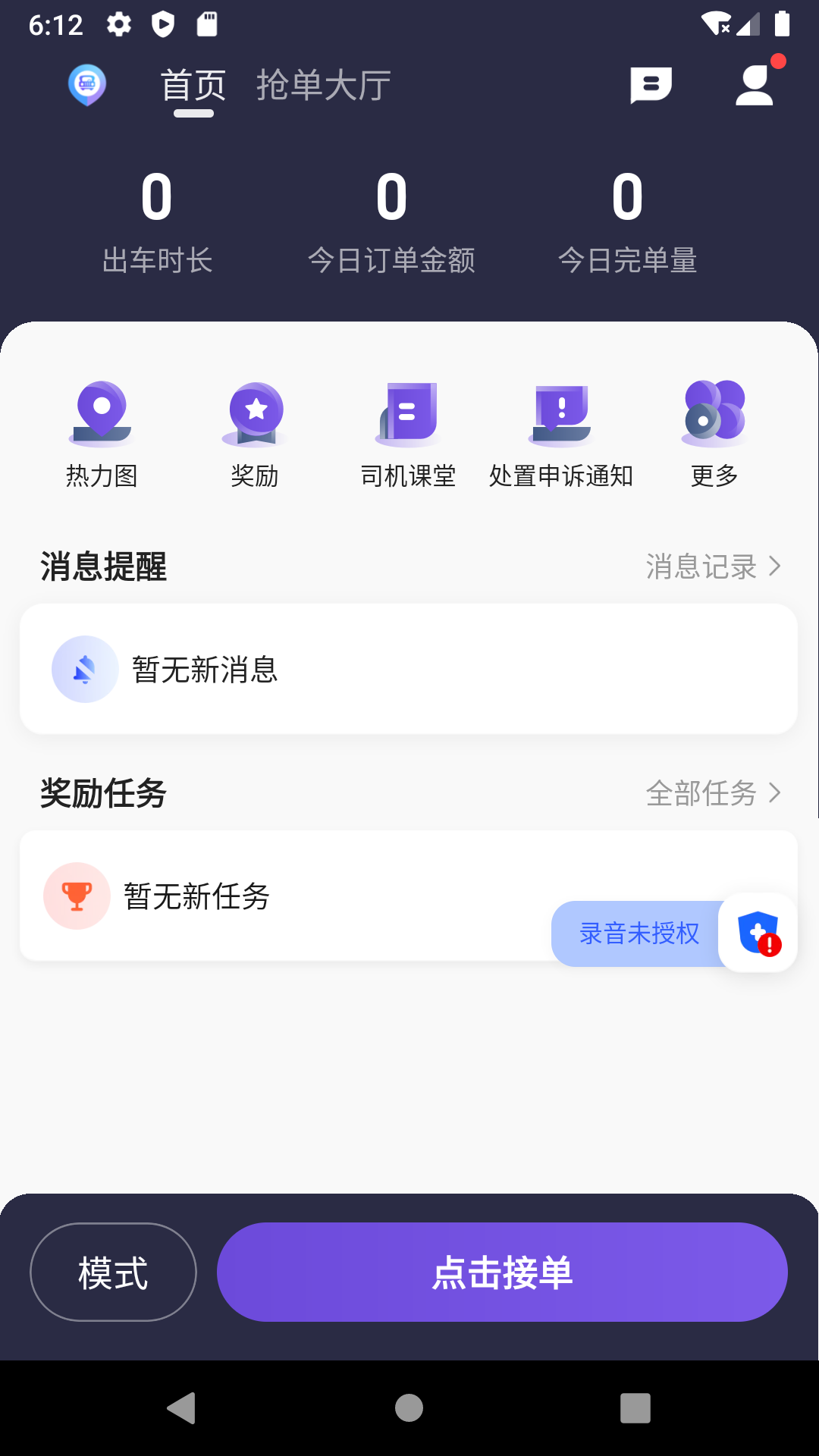Open the 奖励 rewards shortcut
Image resolution: width=819 pixels, height=1456 pixels.
[256, 434]
